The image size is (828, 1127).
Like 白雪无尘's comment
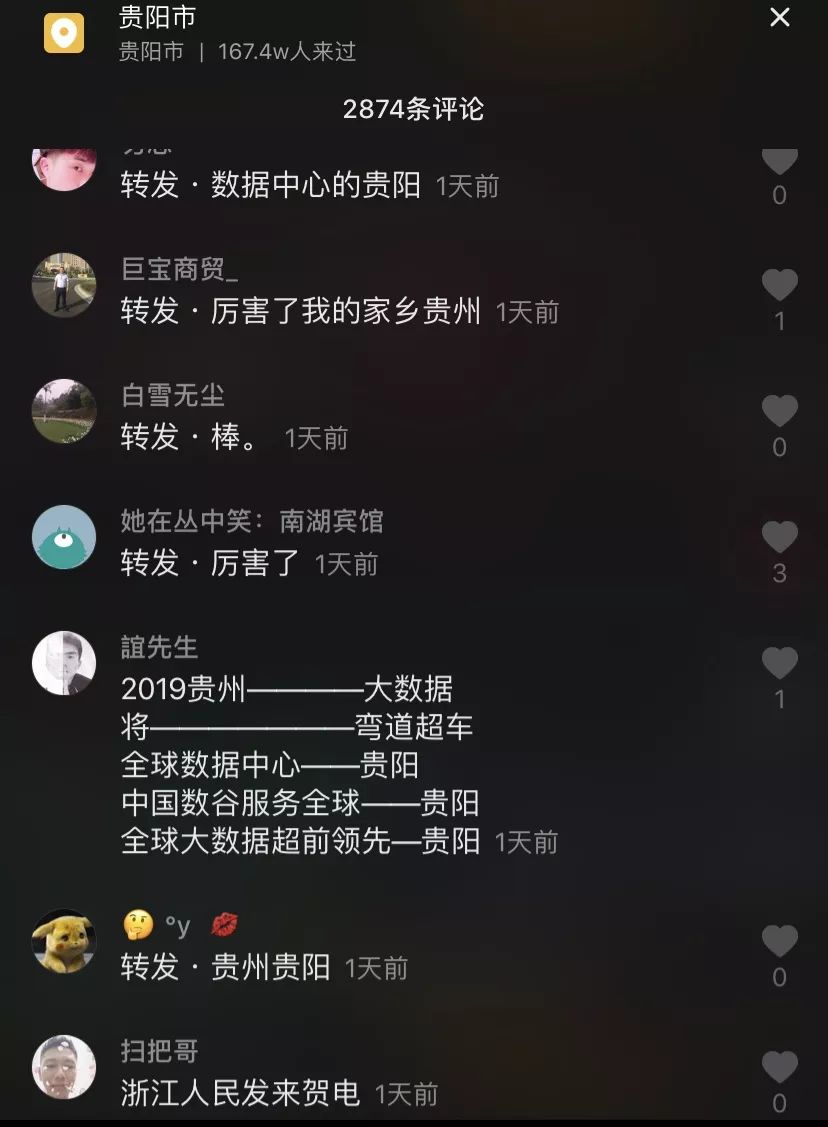779,412
